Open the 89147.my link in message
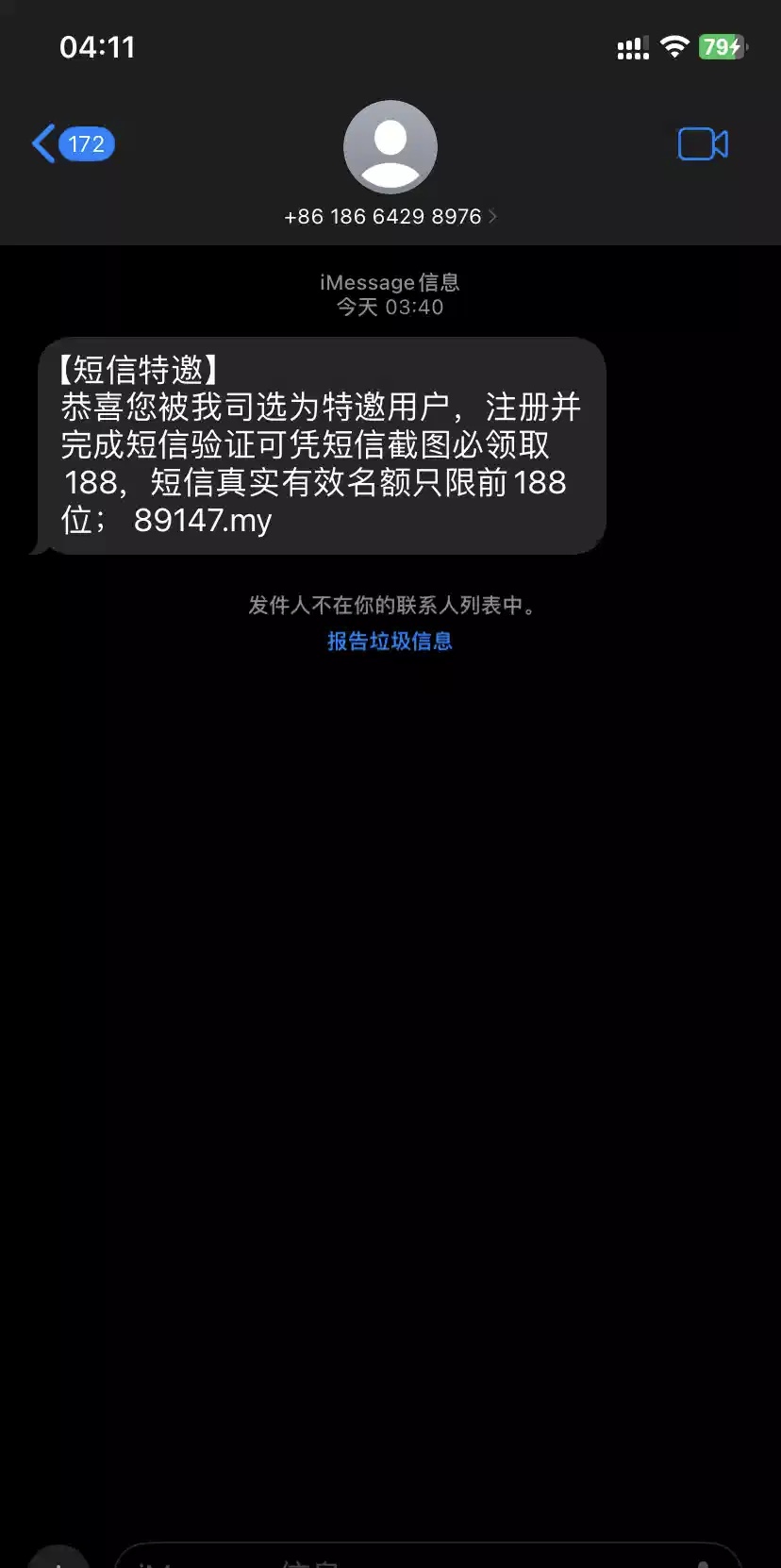This screenshot has width=781, height=1568. coord(203,520)
